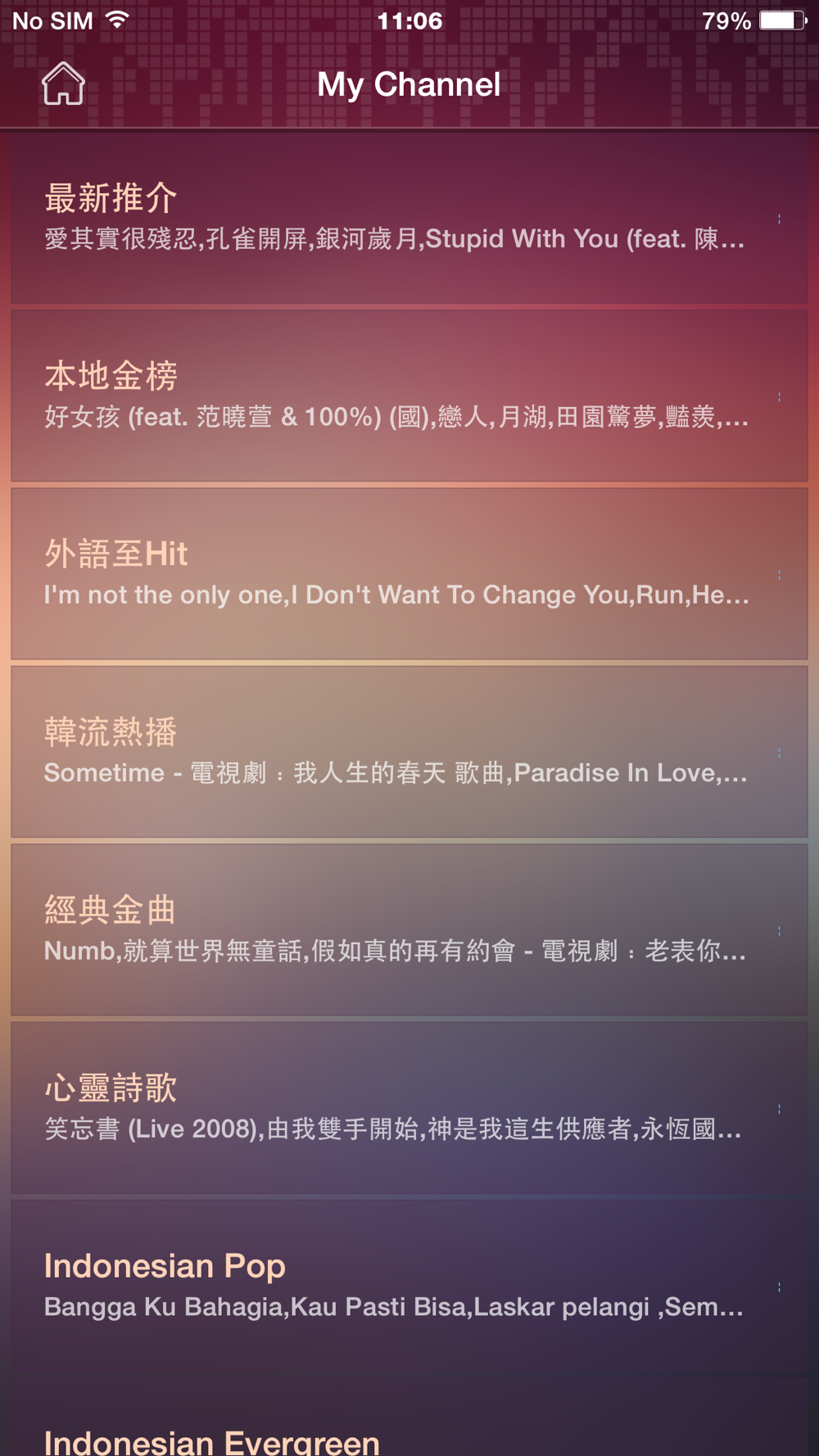Go to the home screen icon
Image resolution: width=819 pixels, height=1456 pixels.
[x=63, y=84]
